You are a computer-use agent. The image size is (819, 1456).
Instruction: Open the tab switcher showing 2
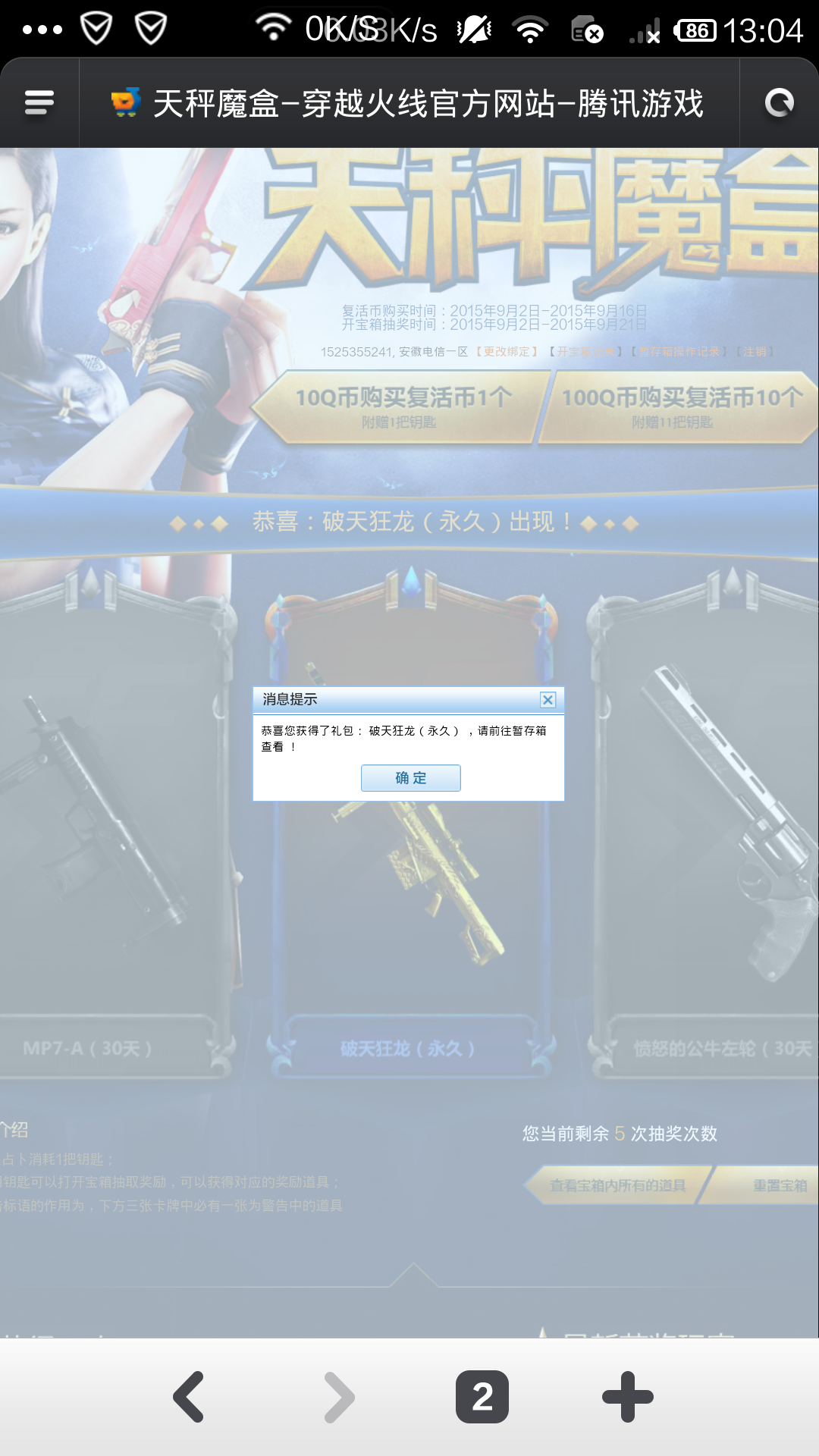(x=482, y=1396)
